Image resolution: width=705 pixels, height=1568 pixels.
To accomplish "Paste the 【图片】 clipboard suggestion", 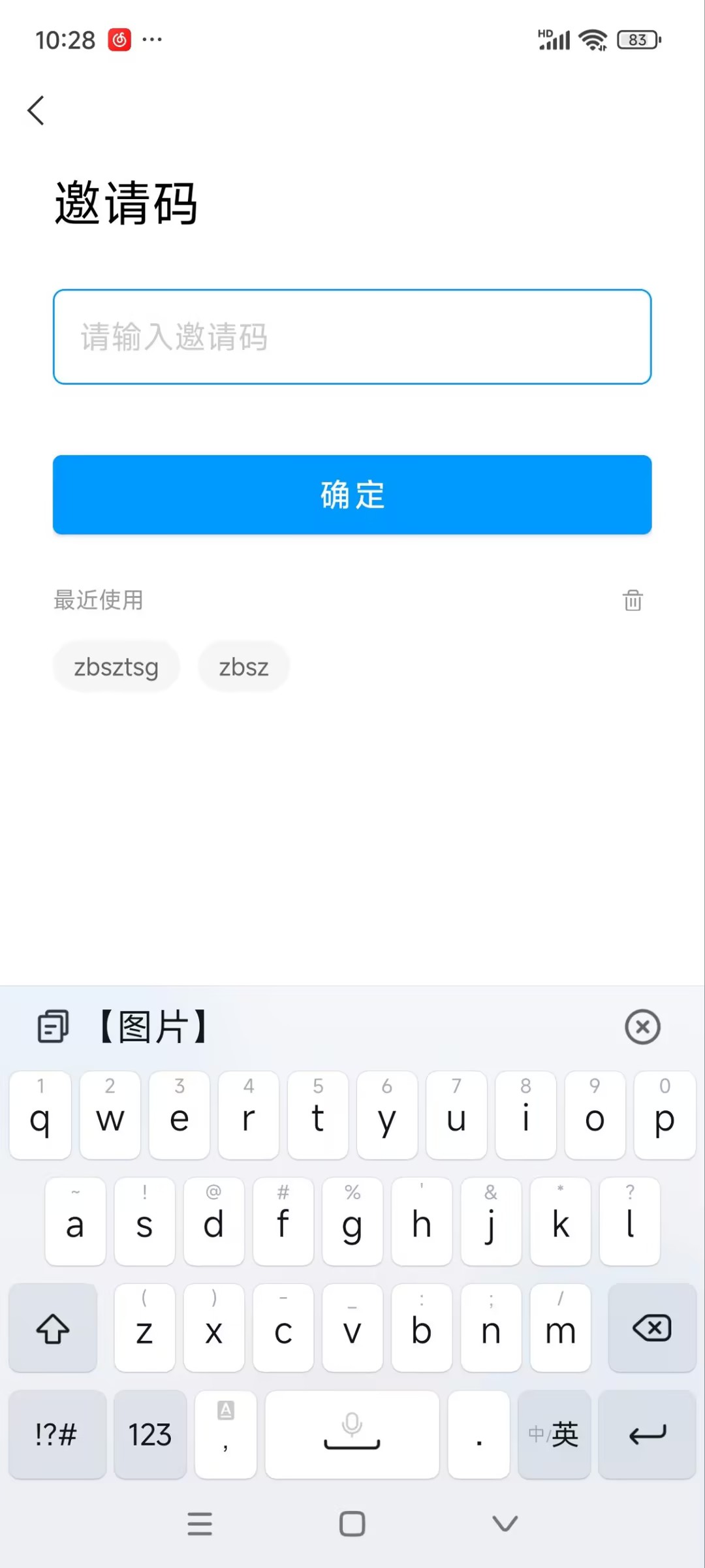I will pyautogui.click(x=154, y=1027).
